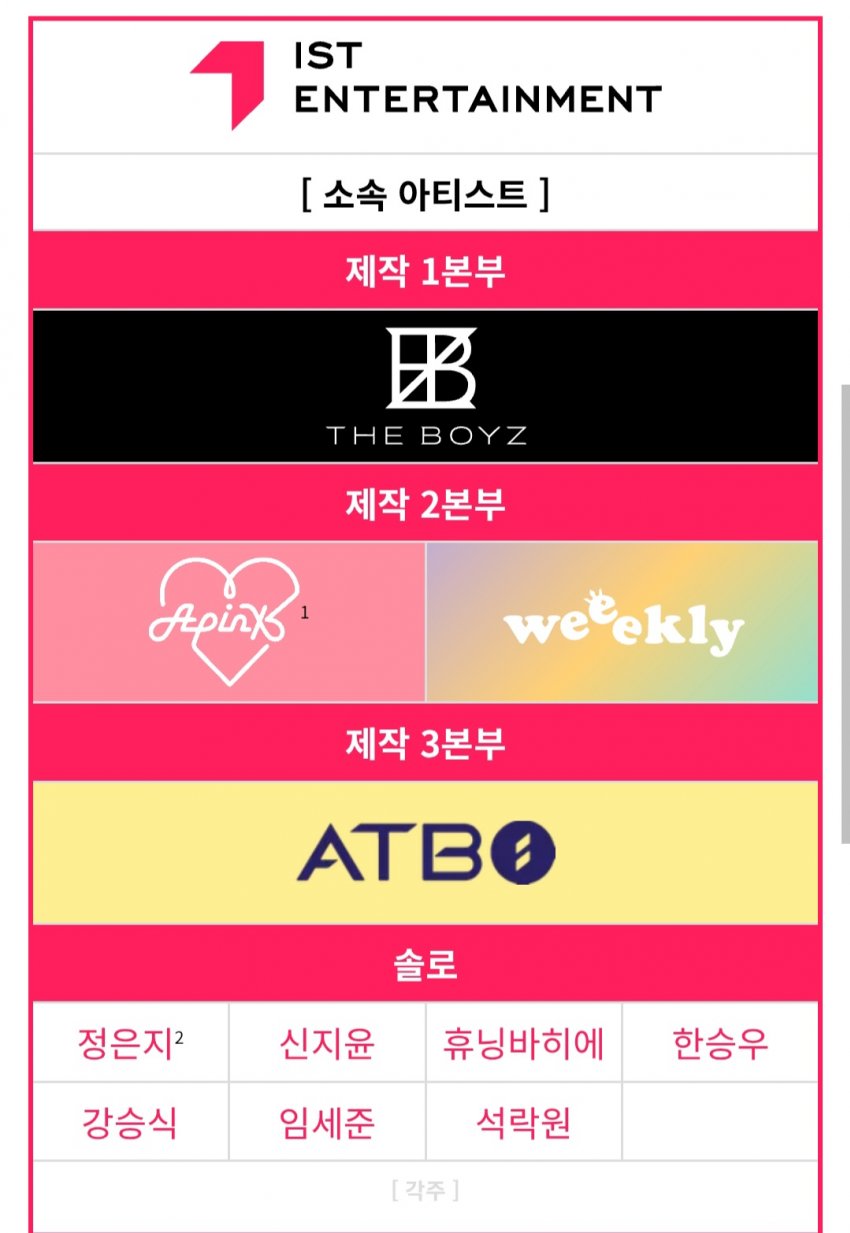Open the 임세준 link
The width and height of the screenshot is (850, 1233).
click(327, 1123)
